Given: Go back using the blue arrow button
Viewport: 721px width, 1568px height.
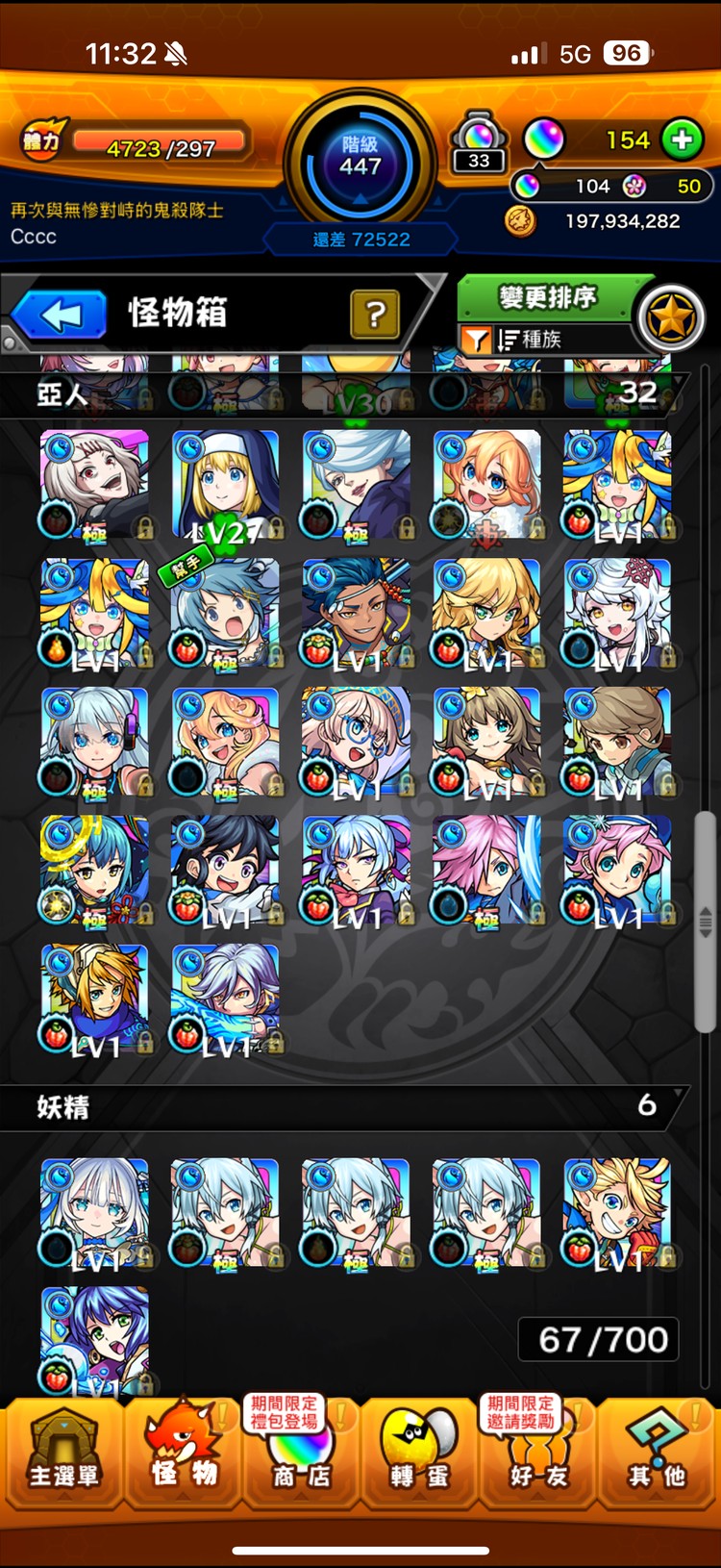Looking at the screenshot, I should (60, 315).
